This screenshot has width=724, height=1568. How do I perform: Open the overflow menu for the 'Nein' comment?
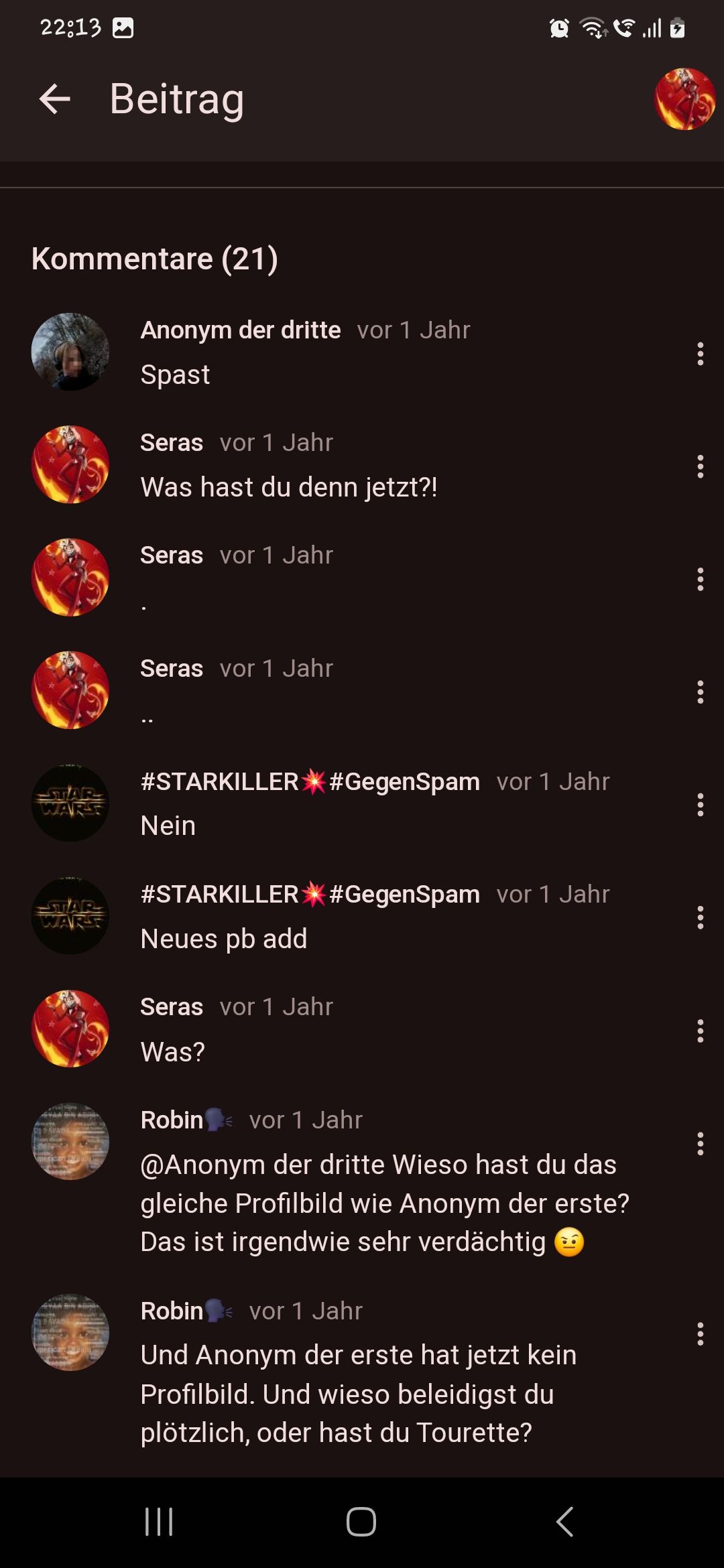pyautogui.click(x=700, y=805)
